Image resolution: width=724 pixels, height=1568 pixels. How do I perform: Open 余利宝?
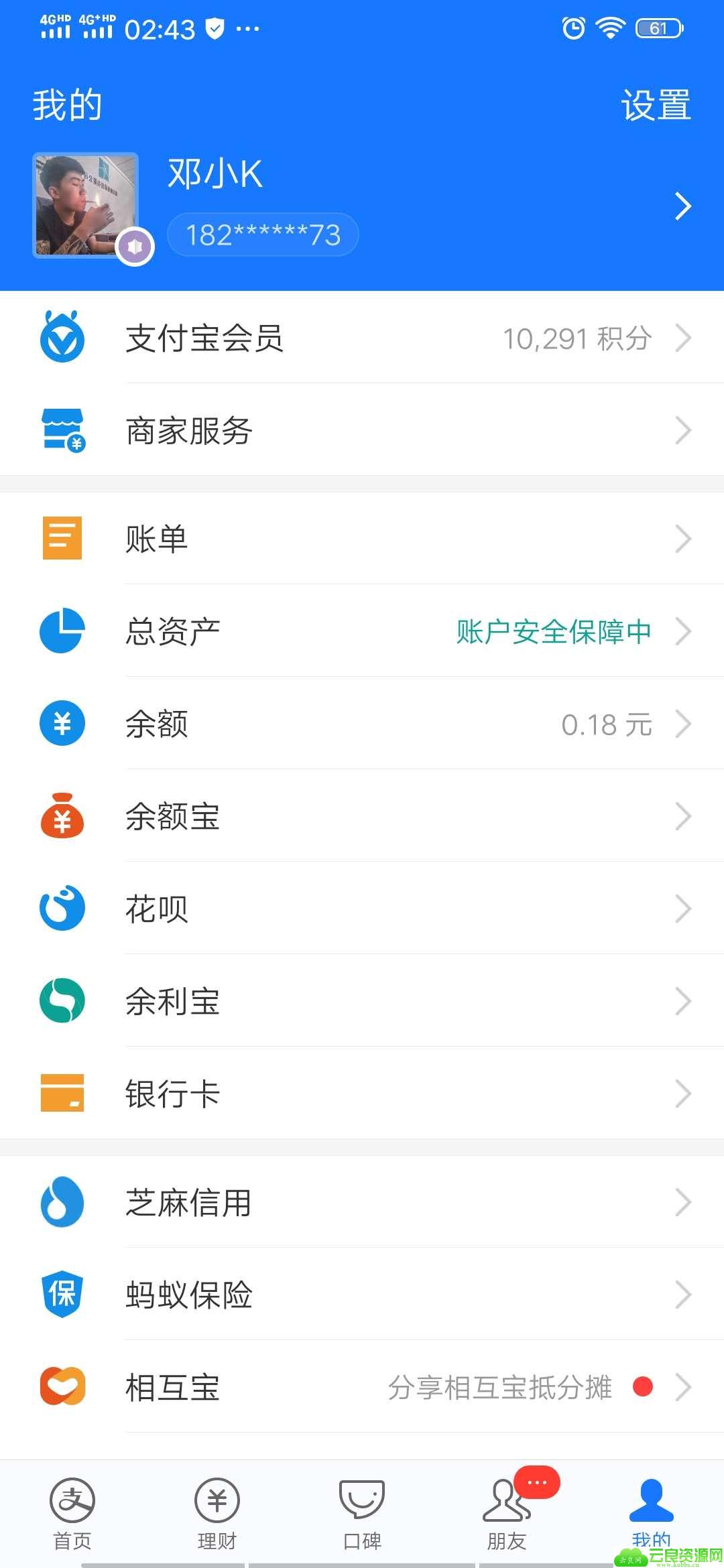pos(362,1001)
